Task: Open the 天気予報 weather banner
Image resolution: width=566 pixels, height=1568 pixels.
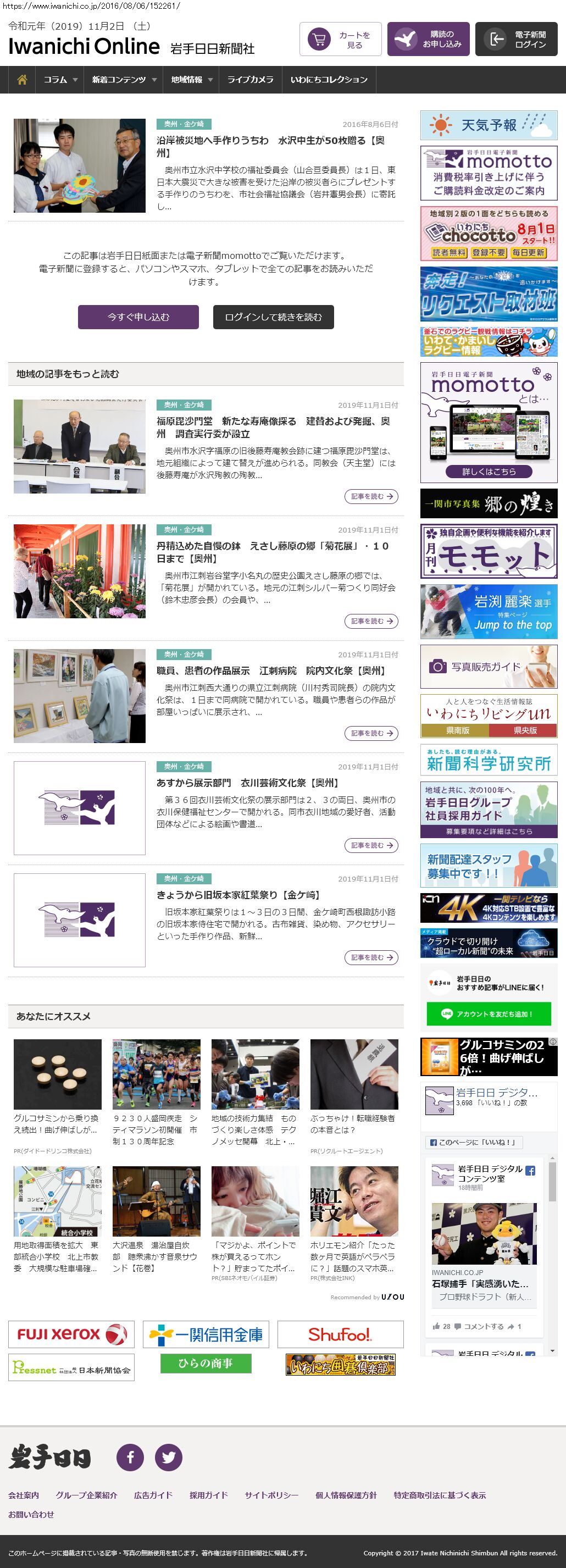Action: 489,125
